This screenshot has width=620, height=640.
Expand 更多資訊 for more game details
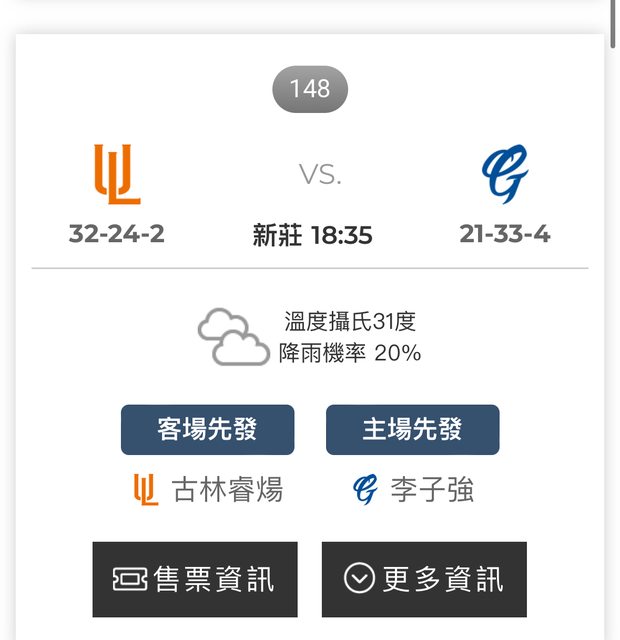424,579
